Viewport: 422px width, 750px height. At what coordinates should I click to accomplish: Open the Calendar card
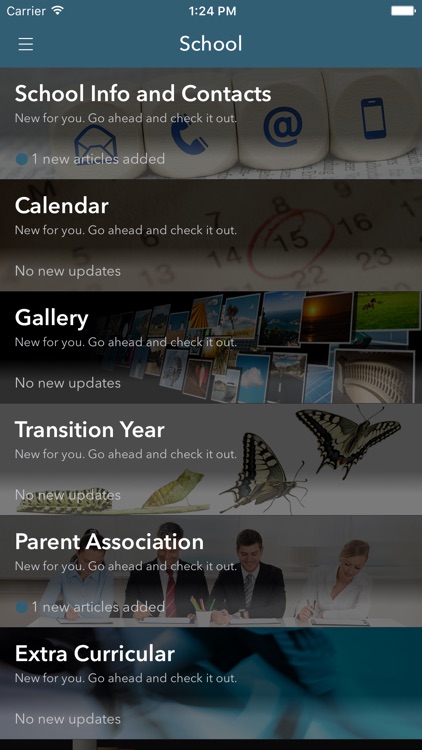(x=211, y=235)
